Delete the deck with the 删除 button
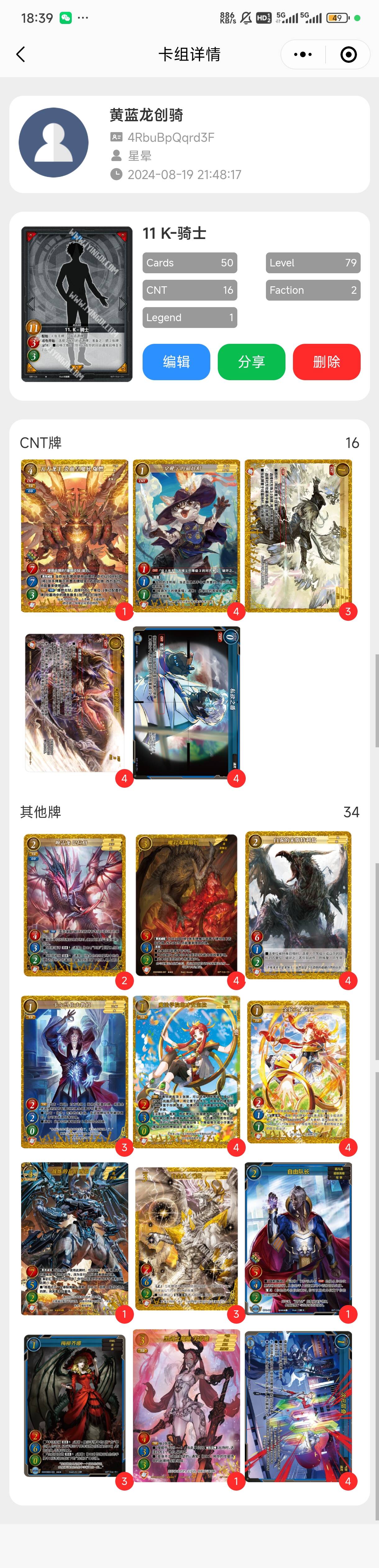The width and height of the screenshot is (379, 1568). pyautogui.click(x=326, y=362)
